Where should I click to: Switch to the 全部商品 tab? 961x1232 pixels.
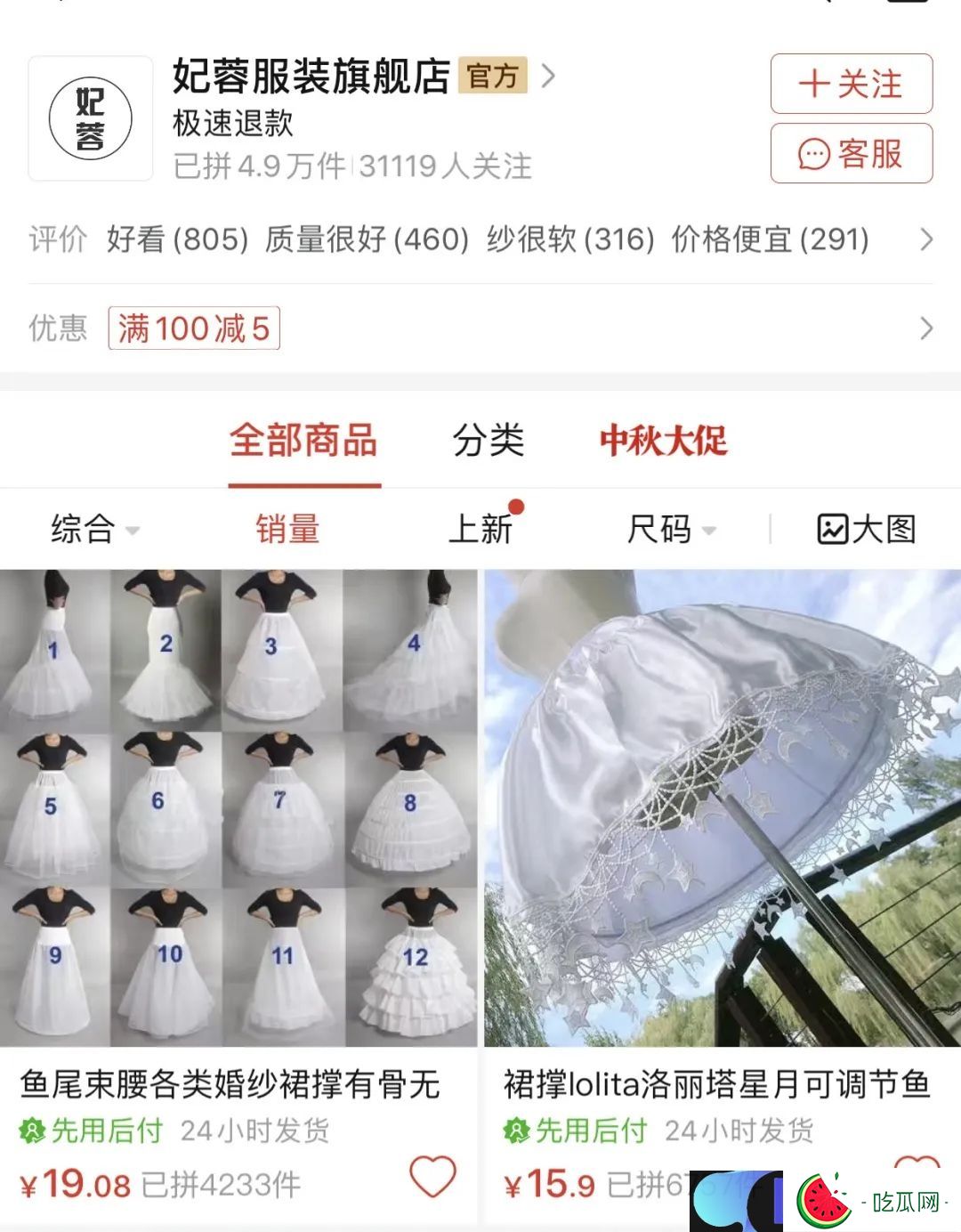(x=303, y=442)
